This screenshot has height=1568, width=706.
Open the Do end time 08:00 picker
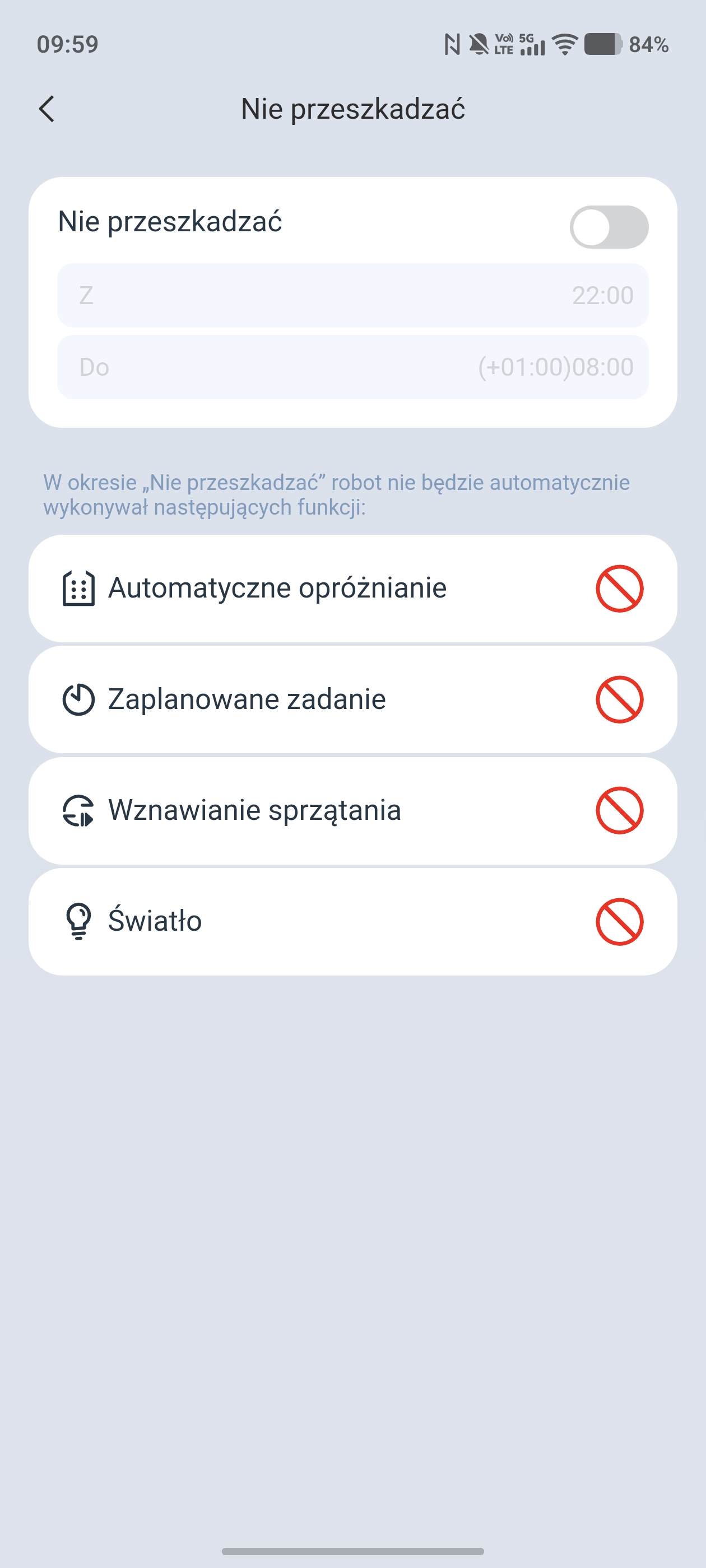[352, 367]
